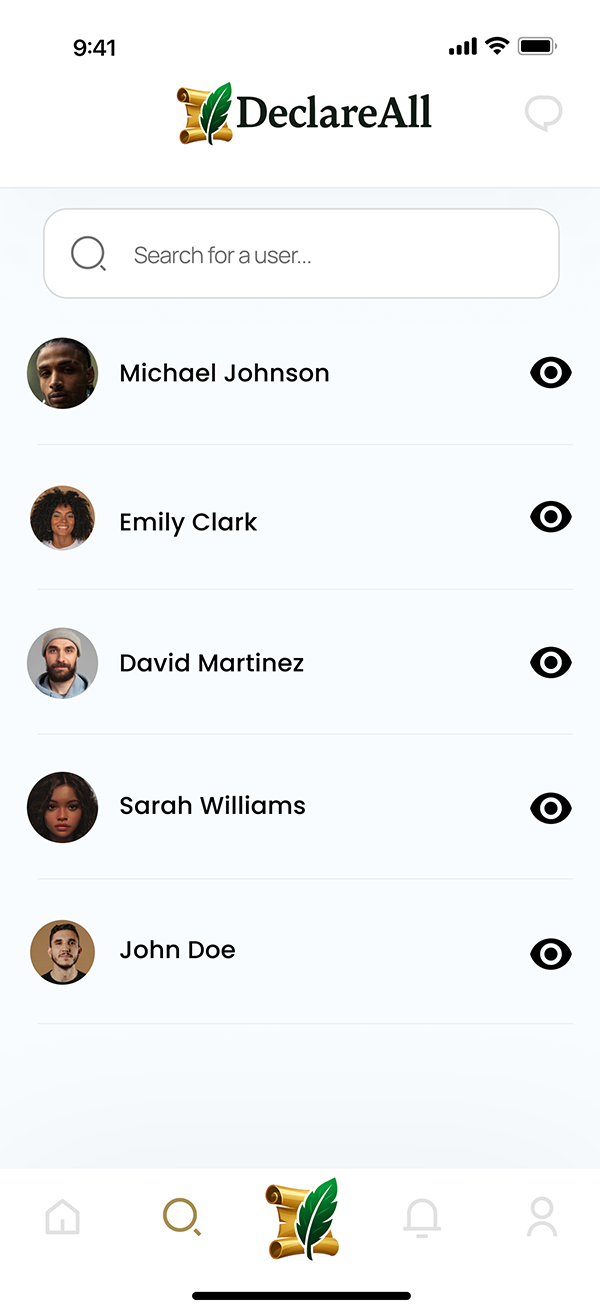The width and height of the screenshot is (600, 1304).
Task: Select the Search tab in bottom bar
Action: (x=181, y=1217)
